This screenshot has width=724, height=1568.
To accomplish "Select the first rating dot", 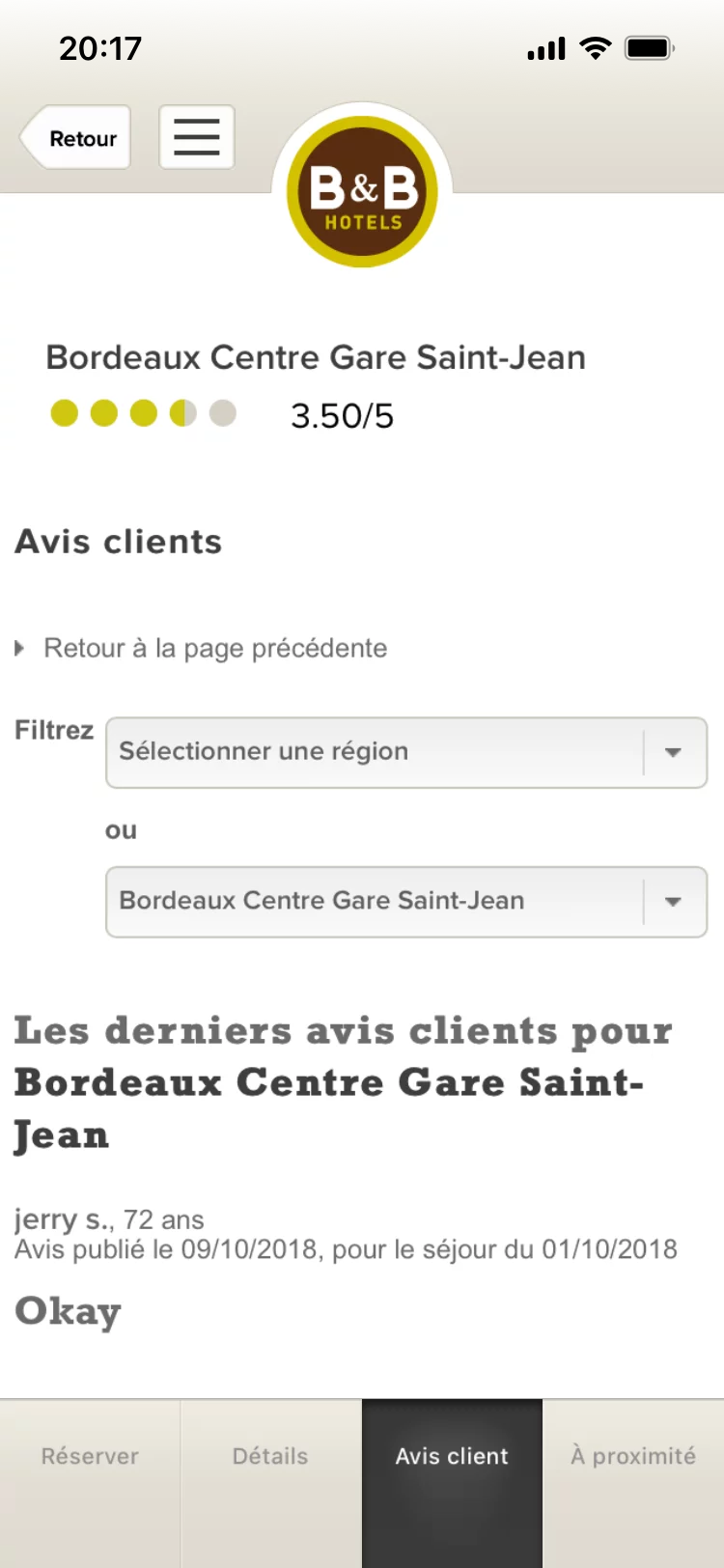I will pyautogui.click(x=63, y=413).
